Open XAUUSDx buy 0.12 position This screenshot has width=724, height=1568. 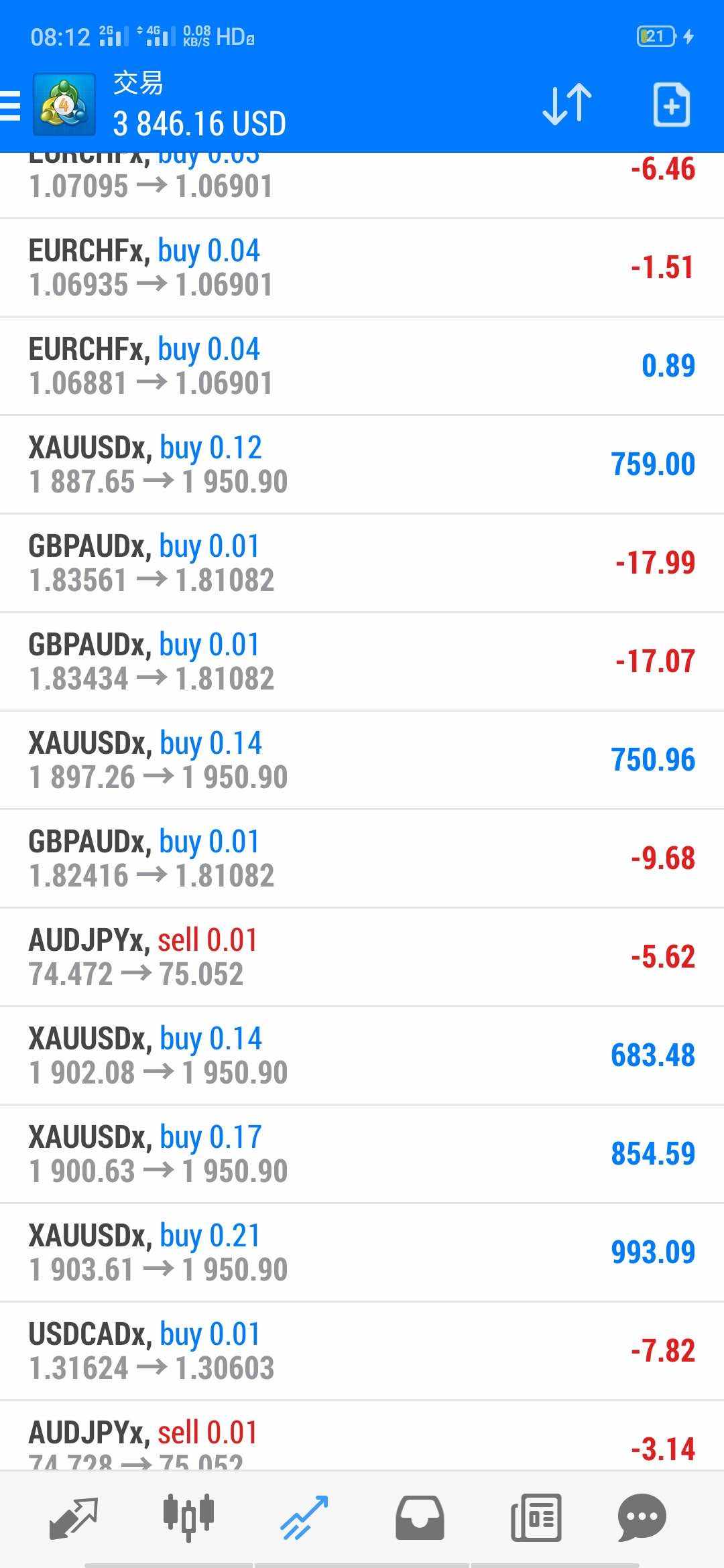[362, 464]
